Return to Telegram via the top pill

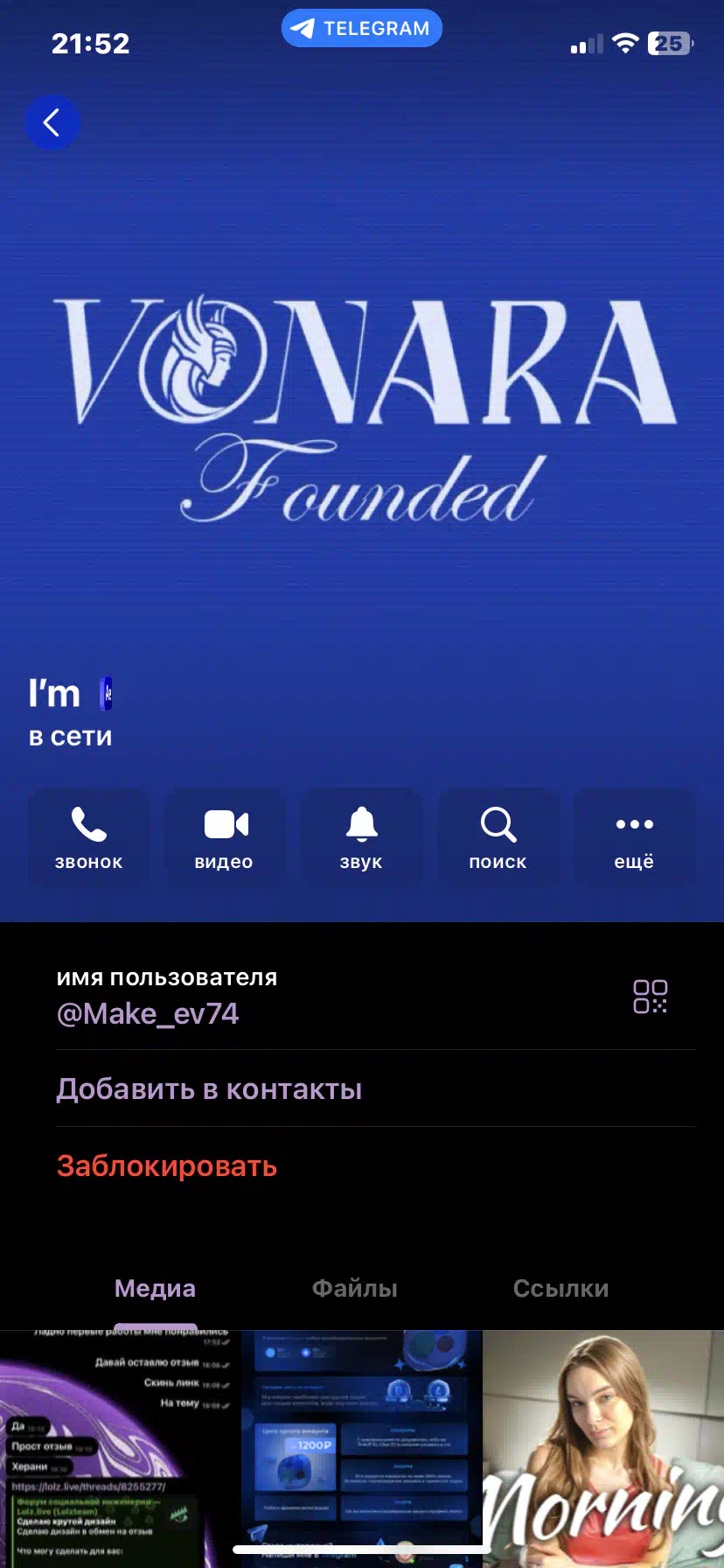(x=362, y=28)
